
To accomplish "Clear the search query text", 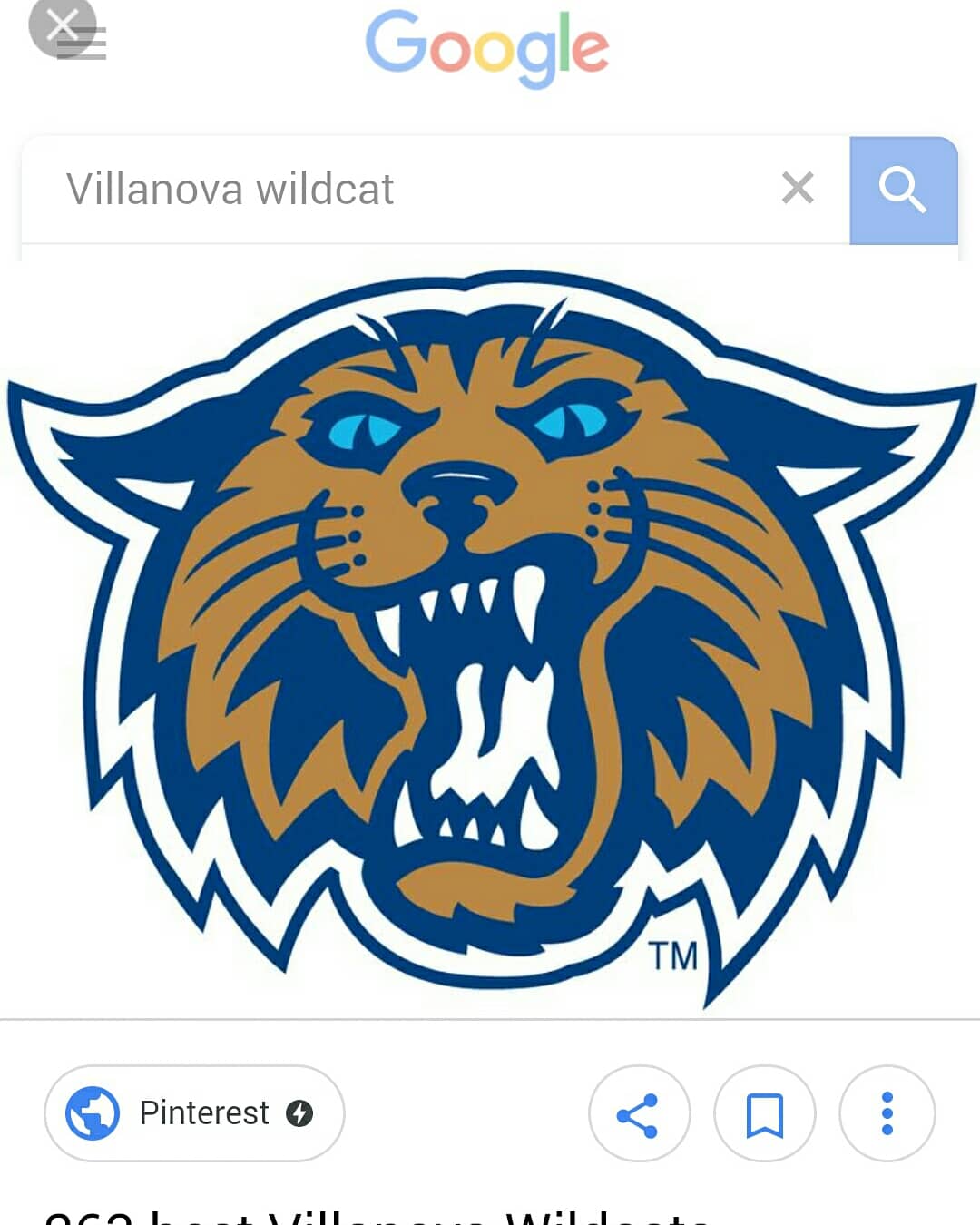I will click(798, 189).
